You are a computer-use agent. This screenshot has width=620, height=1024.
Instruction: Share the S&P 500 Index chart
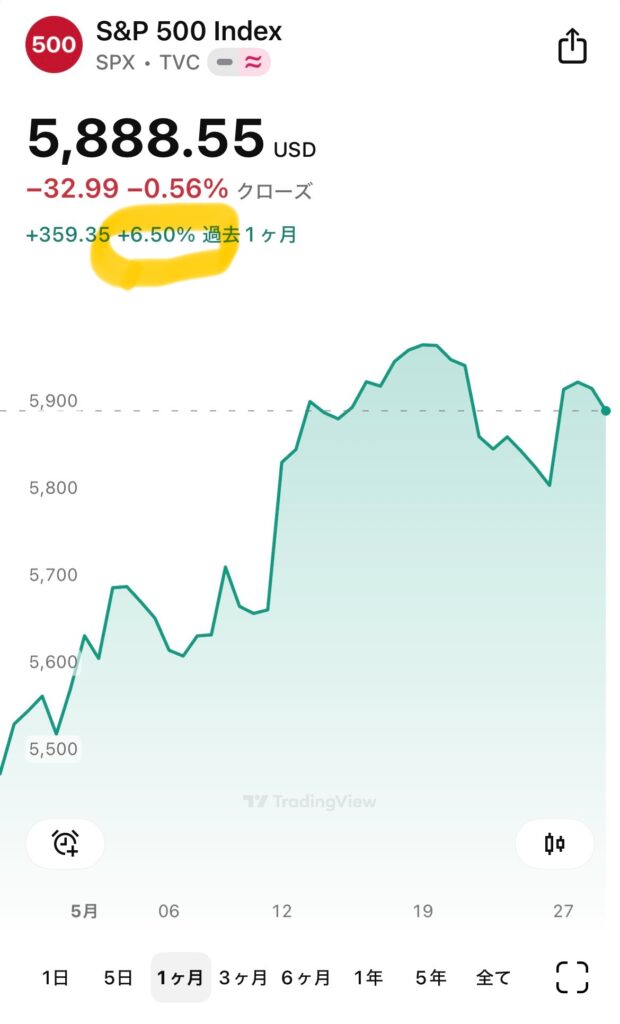pos(572,46)
